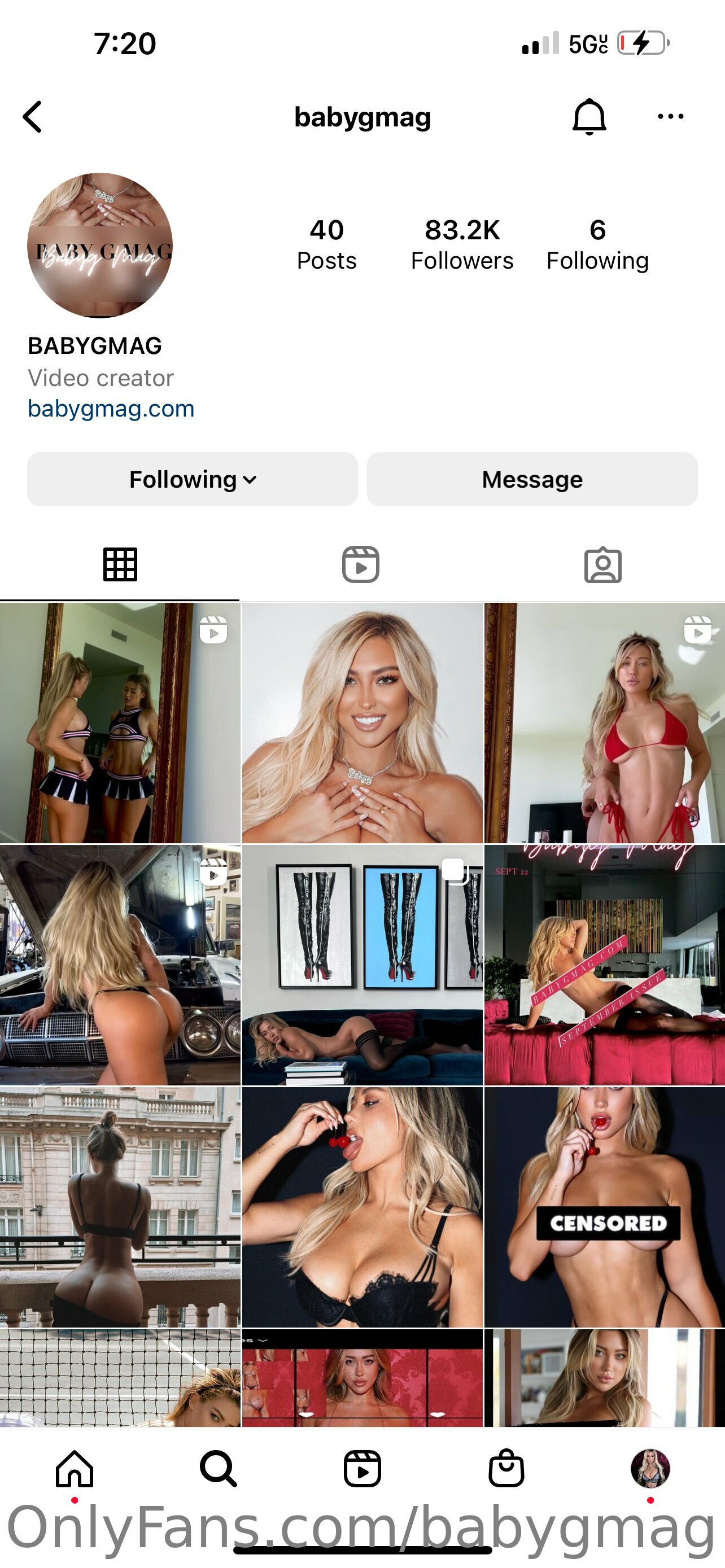Go back using the back arrow
This screenshot has height=1568, width=725.
coord(32,117)
